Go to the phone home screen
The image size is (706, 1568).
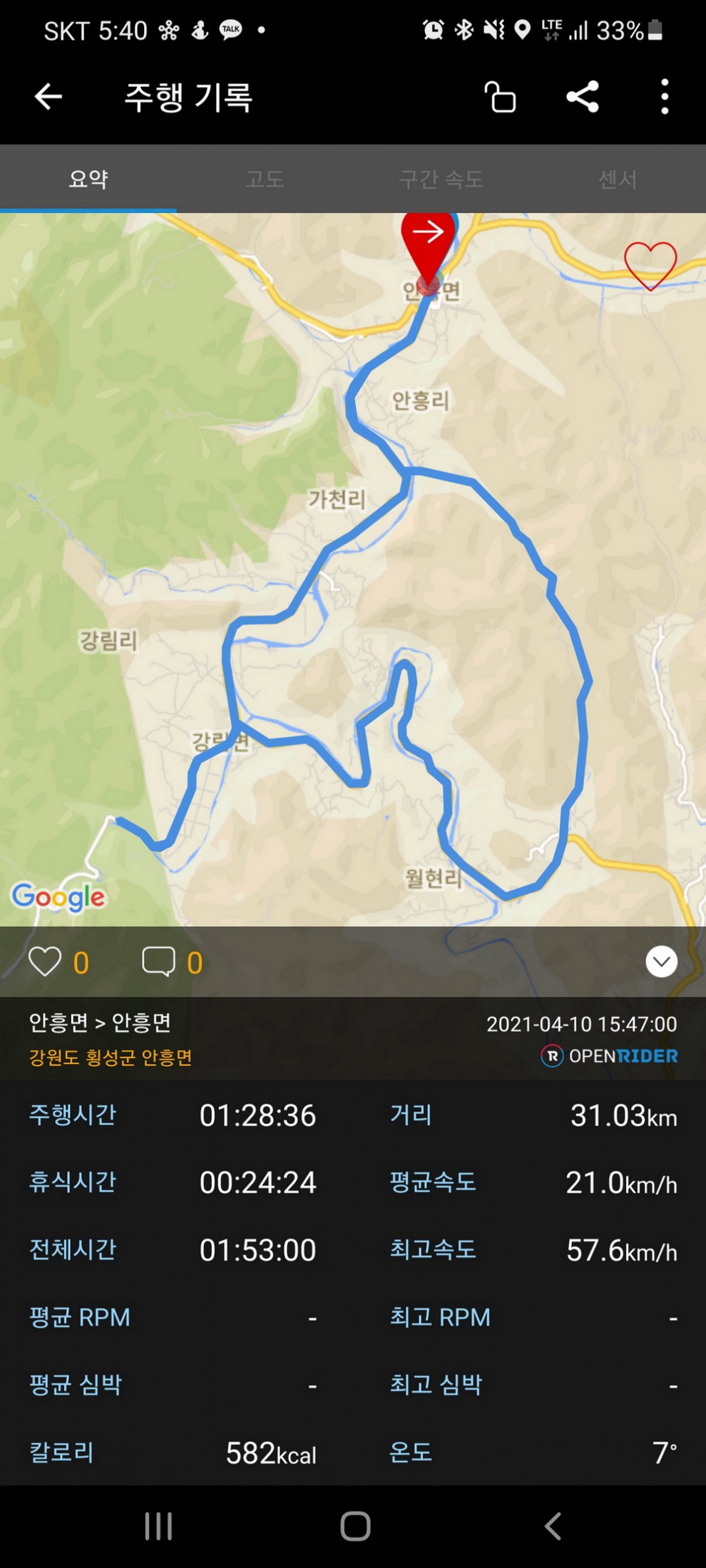pyautogui.click(x=355, y=1526)
